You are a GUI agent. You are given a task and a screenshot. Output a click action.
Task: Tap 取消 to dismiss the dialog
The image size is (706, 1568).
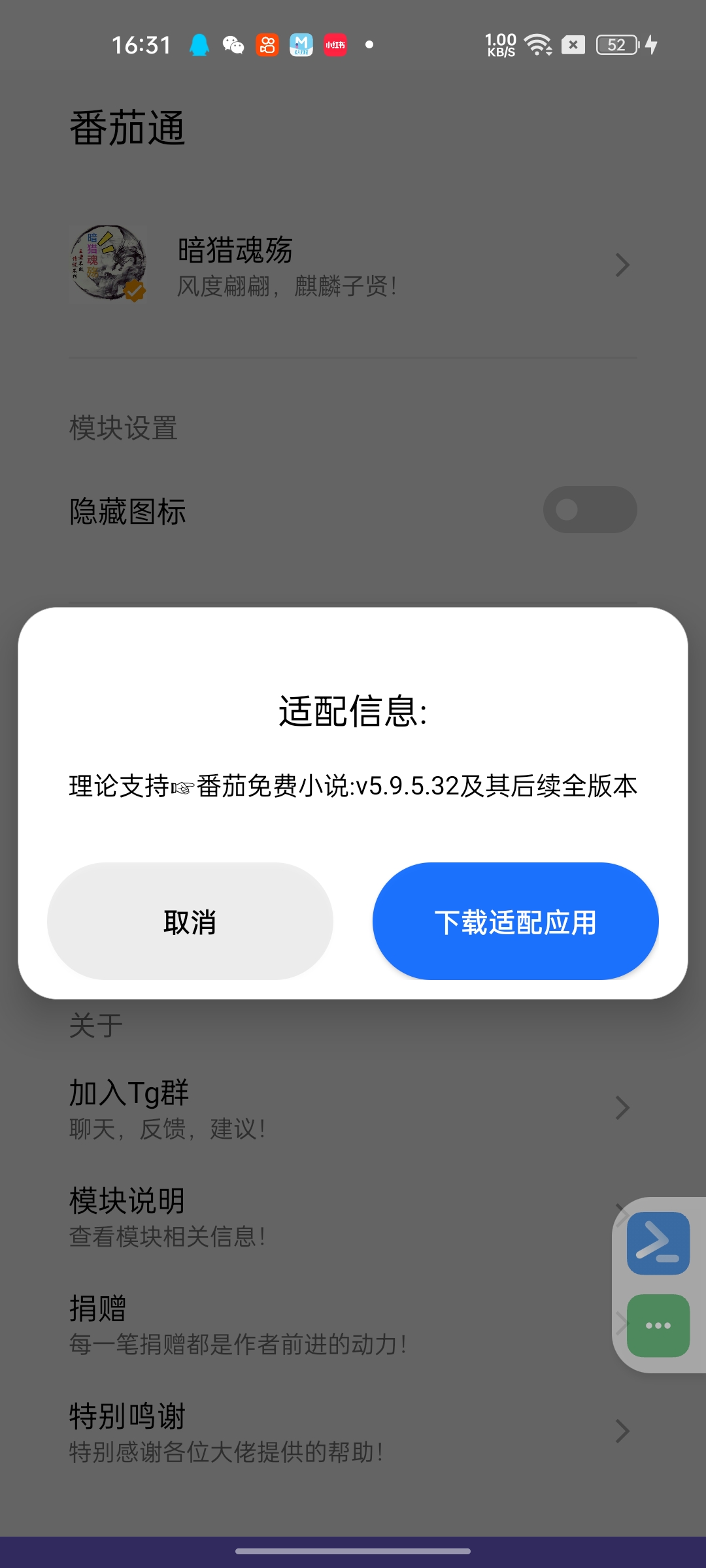[190, 921]
